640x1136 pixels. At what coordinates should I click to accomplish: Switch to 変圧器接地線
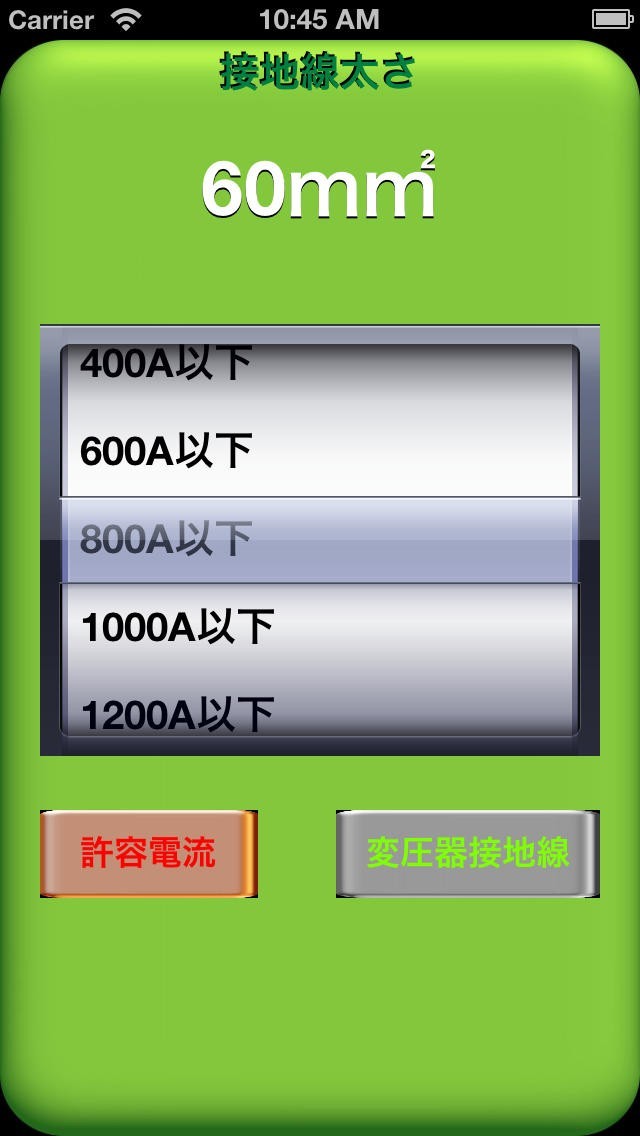tap(468, 853)
